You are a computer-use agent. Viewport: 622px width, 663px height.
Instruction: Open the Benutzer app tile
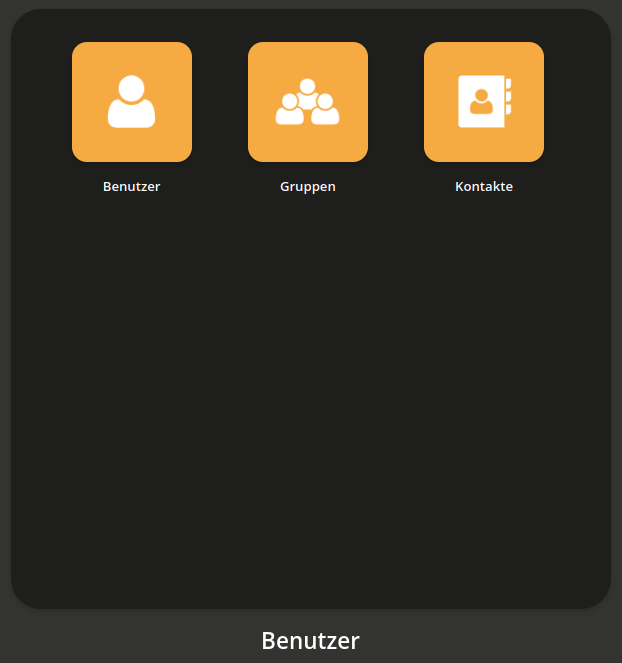pyautogui.click(x=132, y=102)
